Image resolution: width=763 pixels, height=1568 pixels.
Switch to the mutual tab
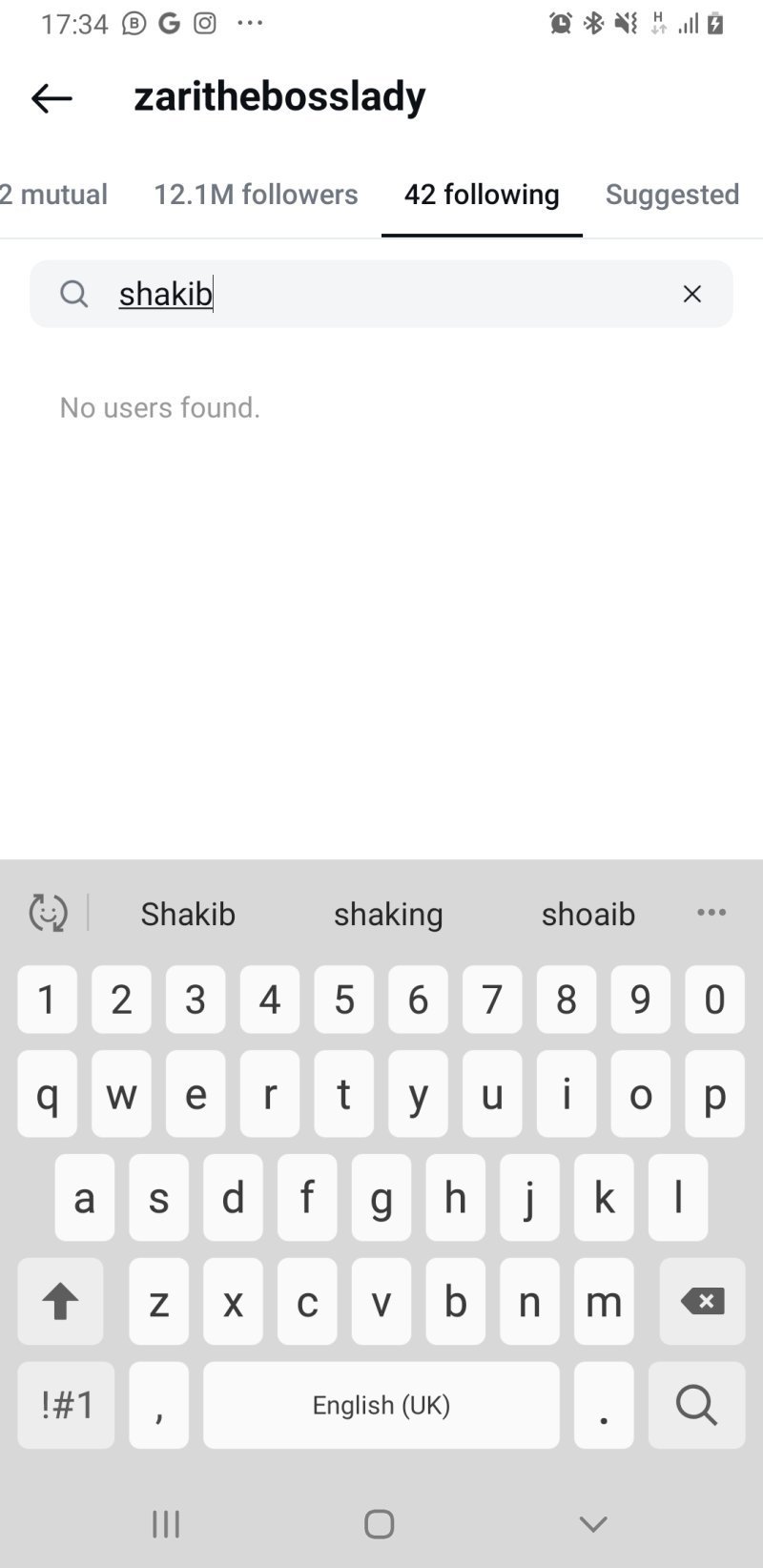[53, 195]
